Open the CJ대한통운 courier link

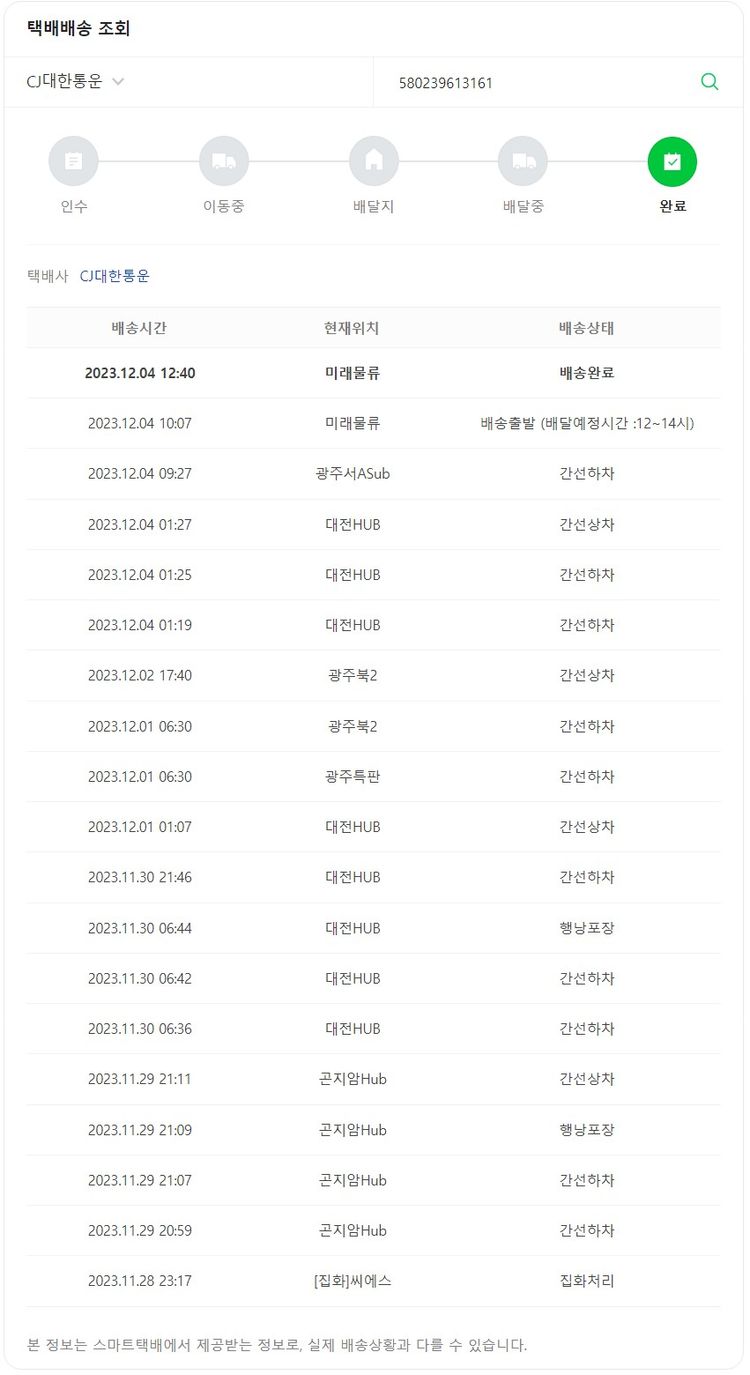[115, 276]
